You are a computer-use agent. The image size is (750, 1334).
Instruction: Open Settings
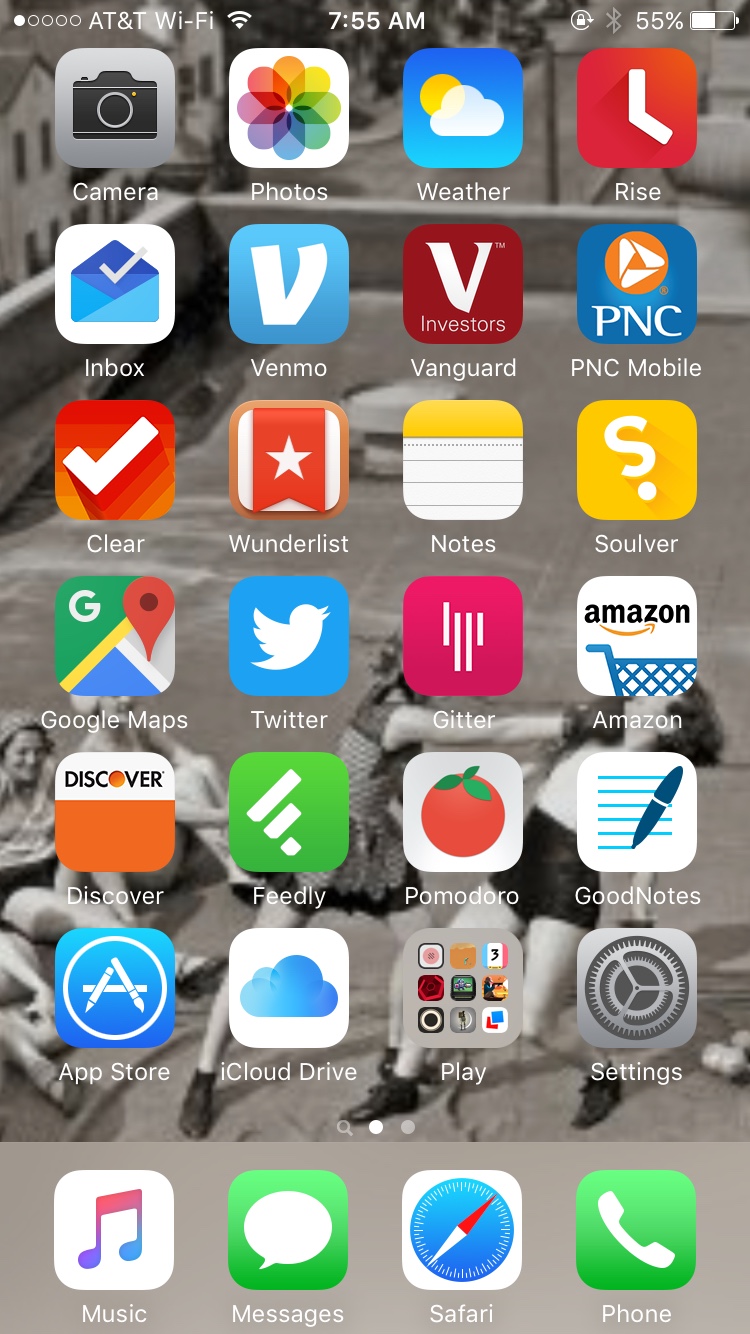click(637, 988)
